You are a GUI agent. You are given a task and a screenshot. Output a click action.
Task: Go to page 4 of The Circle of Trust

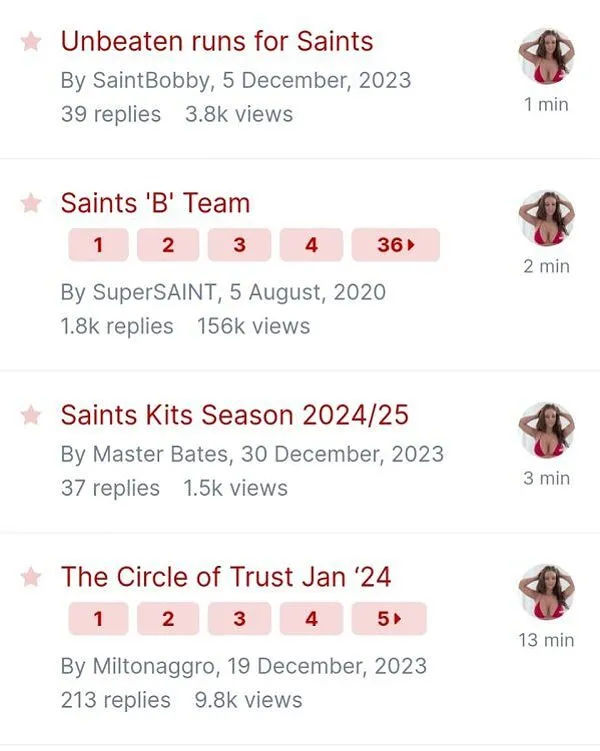pyautogui.click(x=311, y=619)
